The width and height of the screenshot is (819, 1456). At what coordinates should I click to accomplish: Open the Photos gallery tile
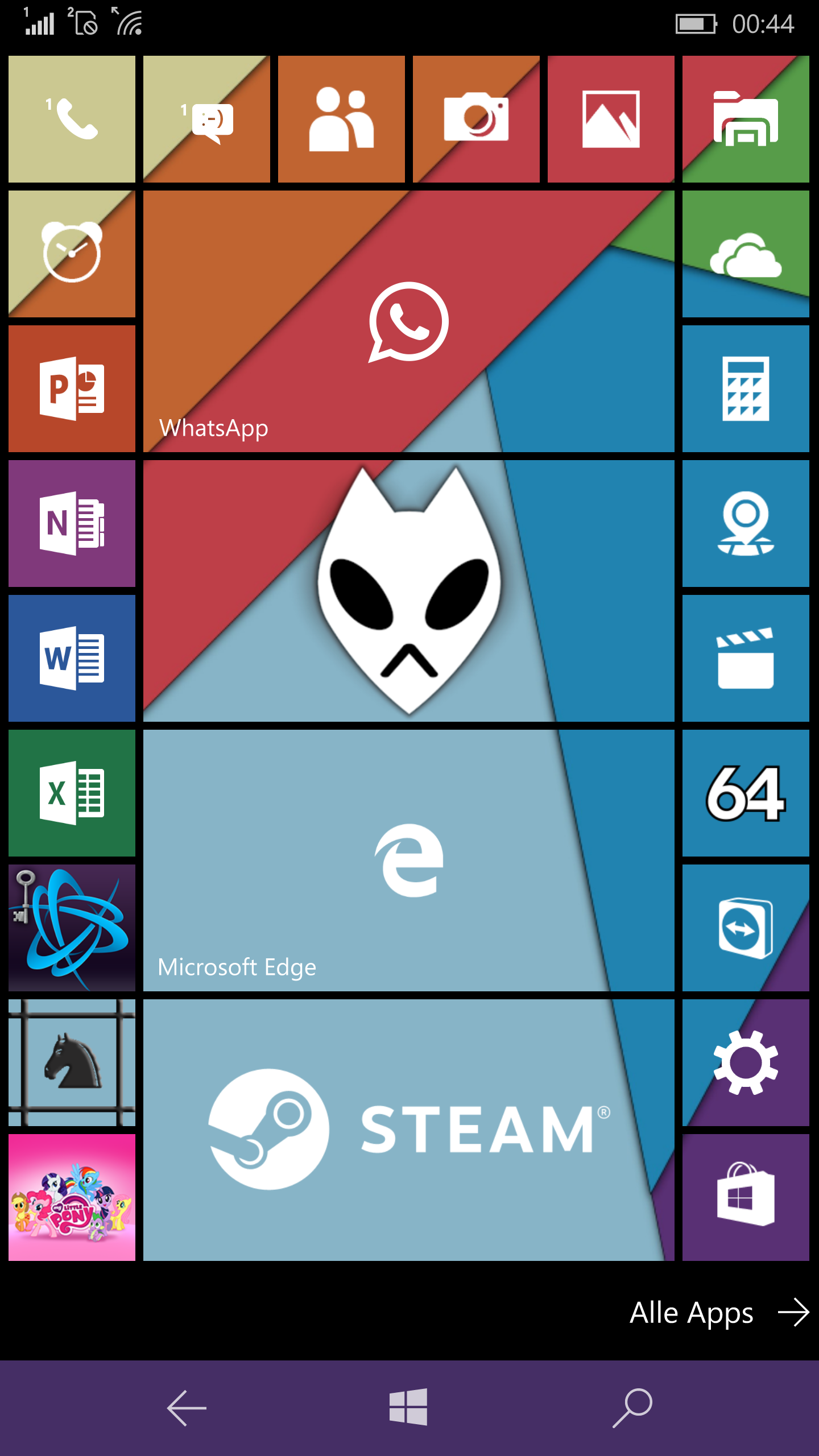(x=611, y=119)
